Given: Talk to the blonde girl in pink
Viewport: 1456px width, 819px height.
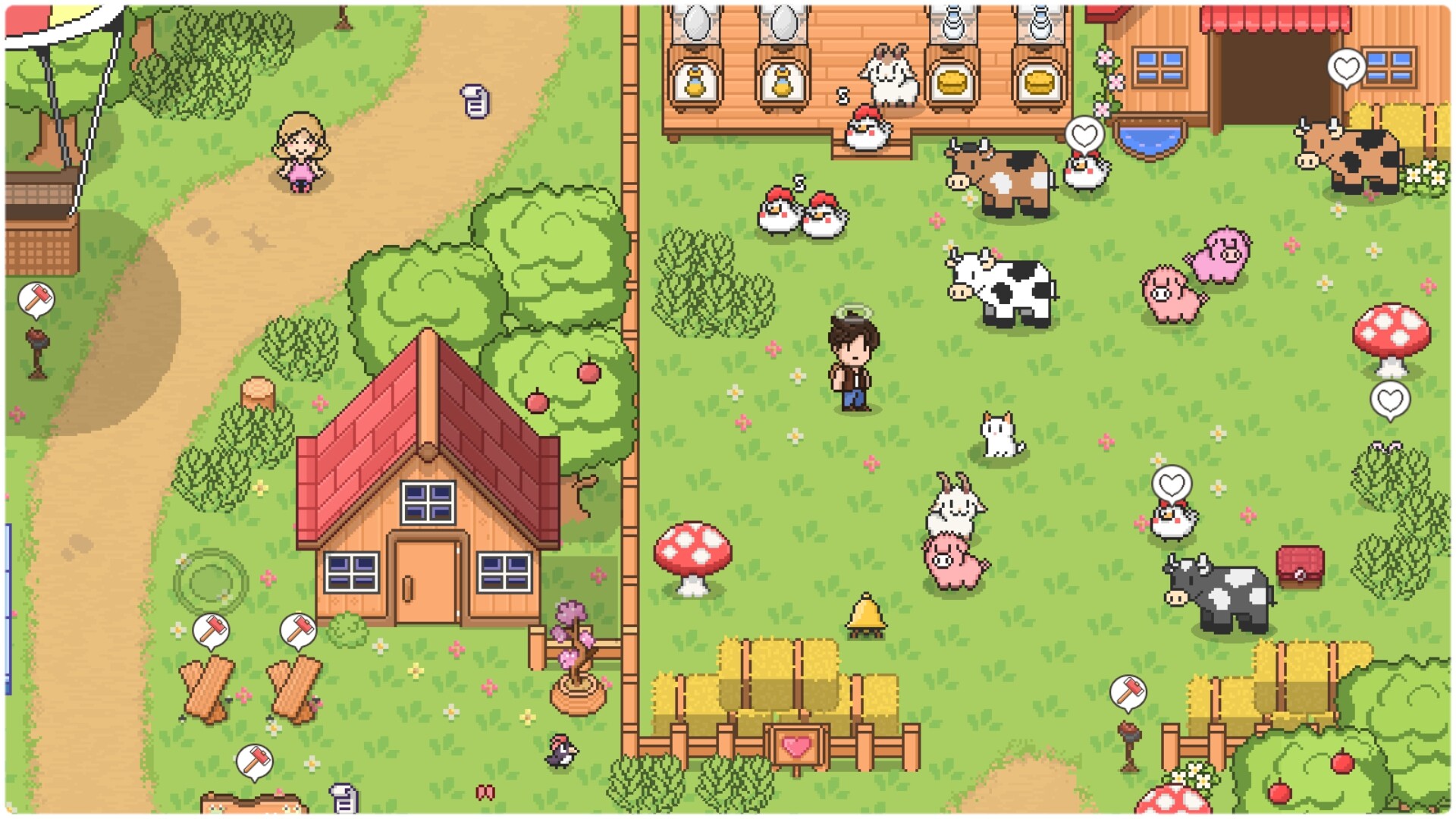Looking at the screenshot, I should click(x=301, y=152).
